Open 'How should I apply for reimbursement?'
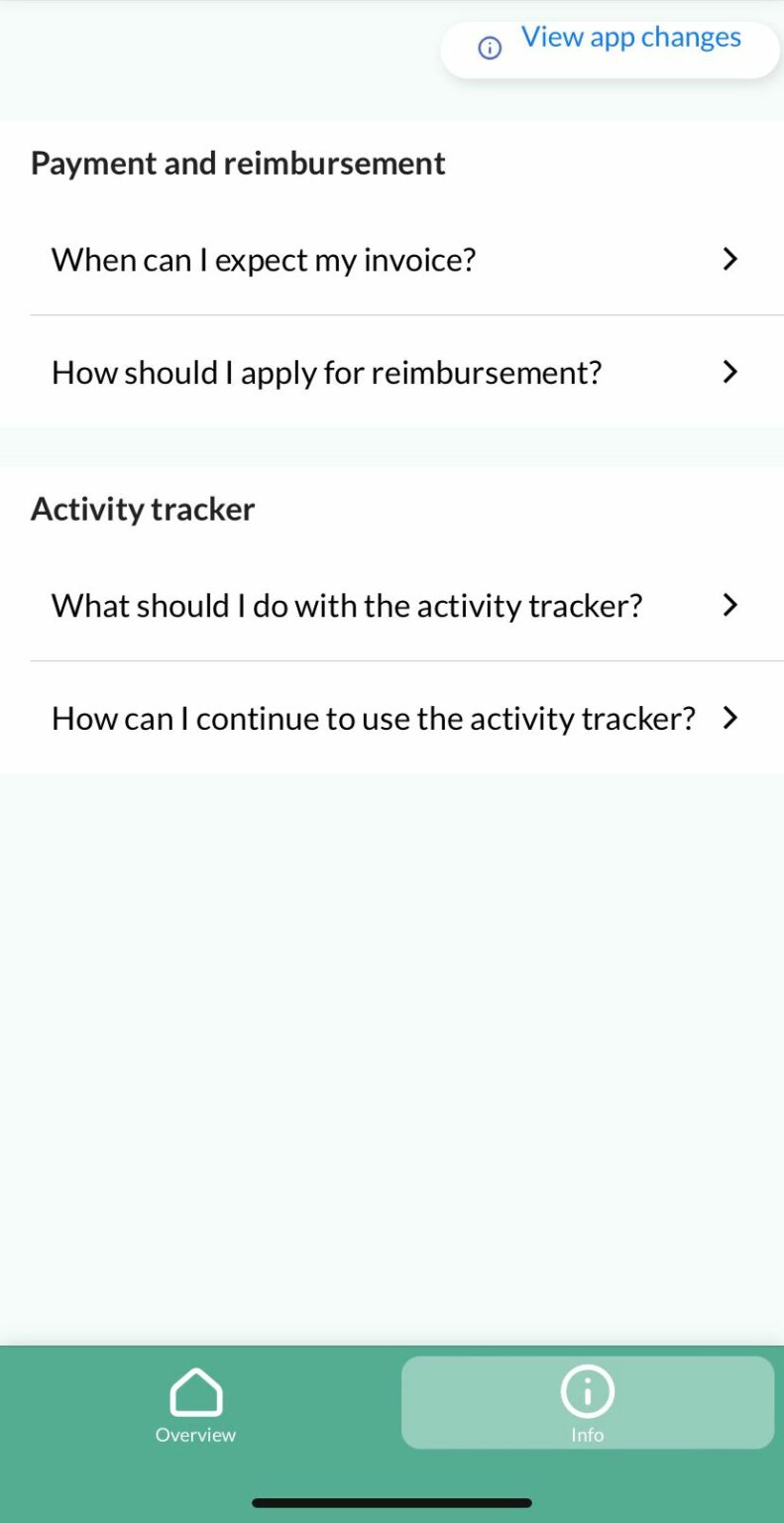 [394, 373]
